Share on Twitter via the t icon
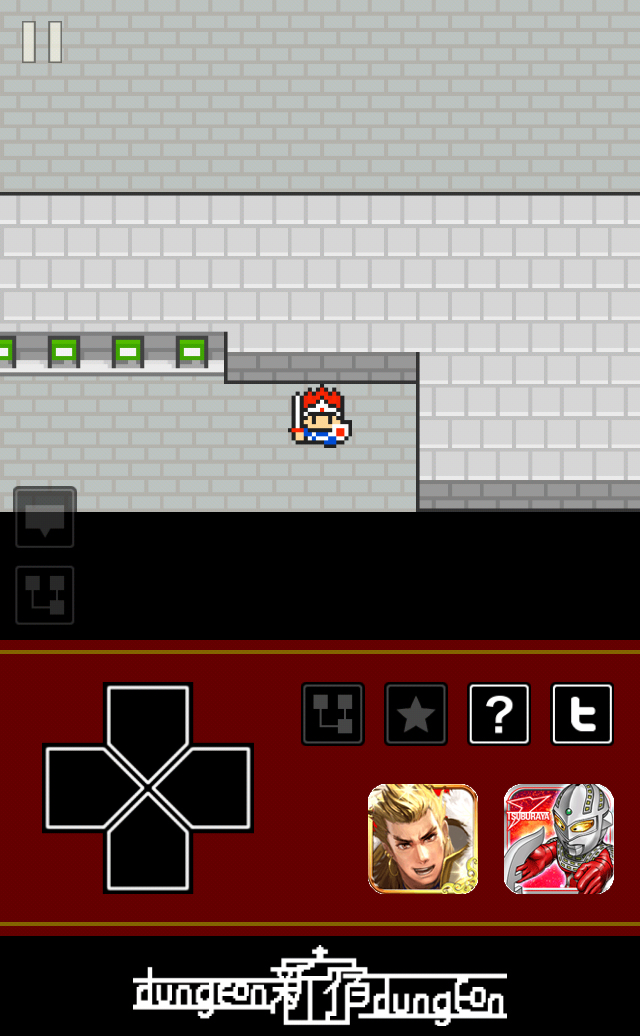 (582, 714)
